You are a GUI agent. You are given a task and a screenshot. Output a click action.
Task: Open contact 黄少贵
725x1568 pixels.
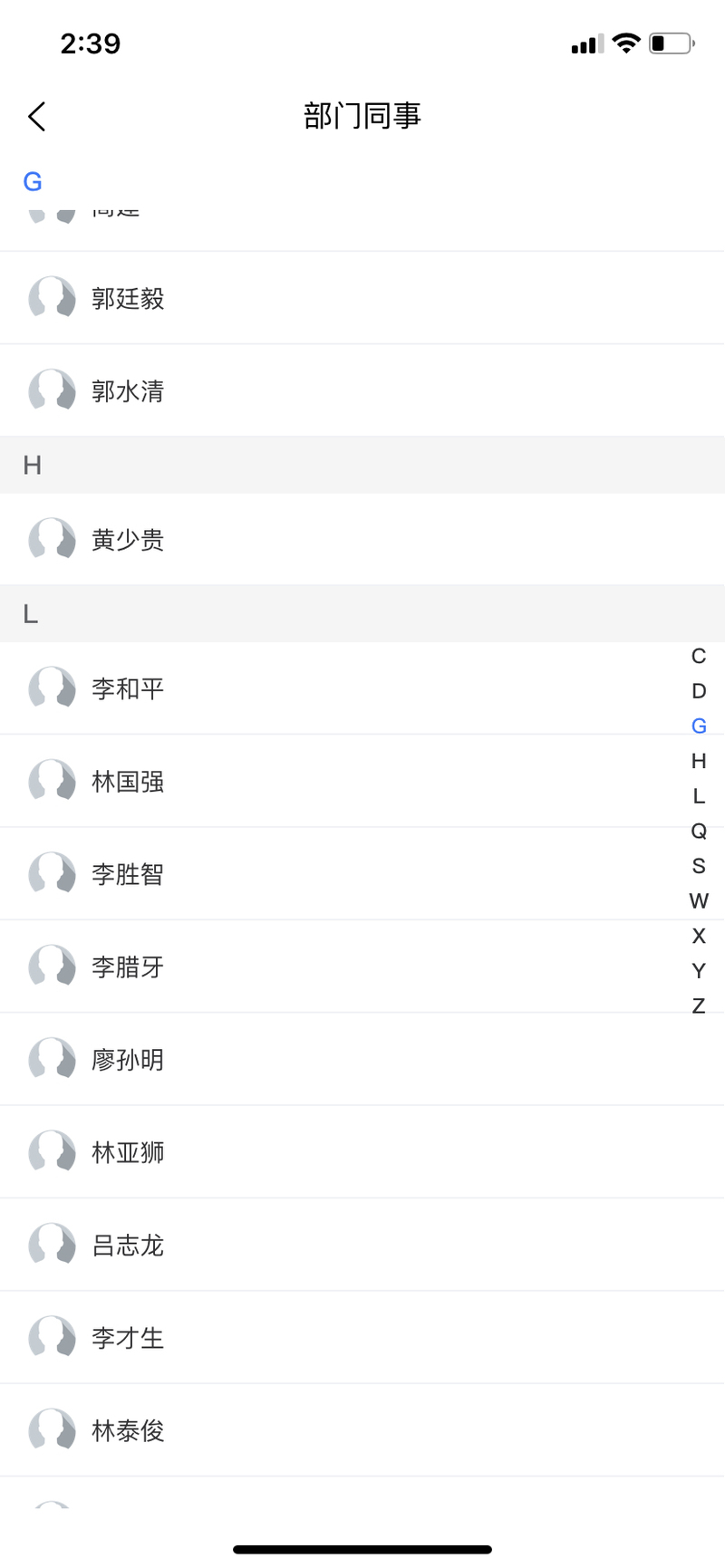click(362, 540)
